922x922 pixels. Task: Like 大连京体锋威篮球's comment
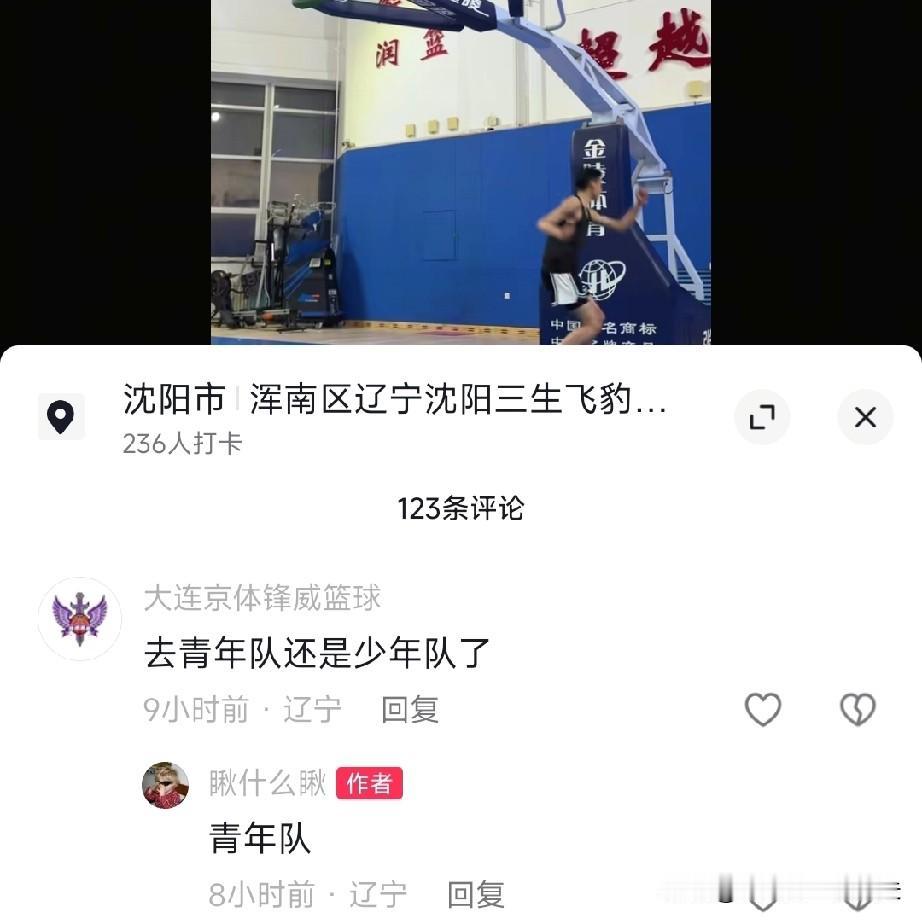[763, 709]
